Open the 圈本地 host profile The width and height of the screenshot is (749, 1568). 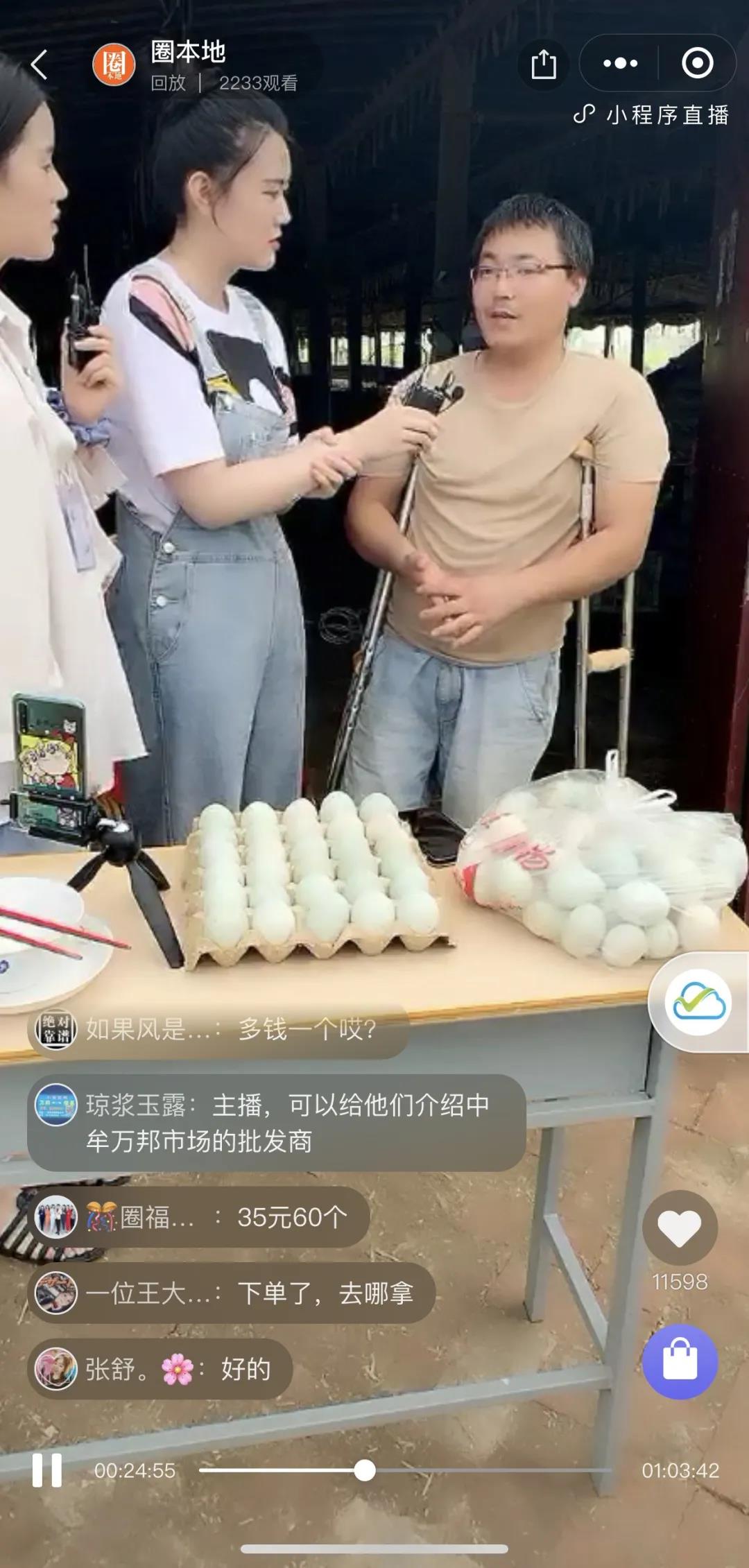pyautogui.click(x=114, y=64)
